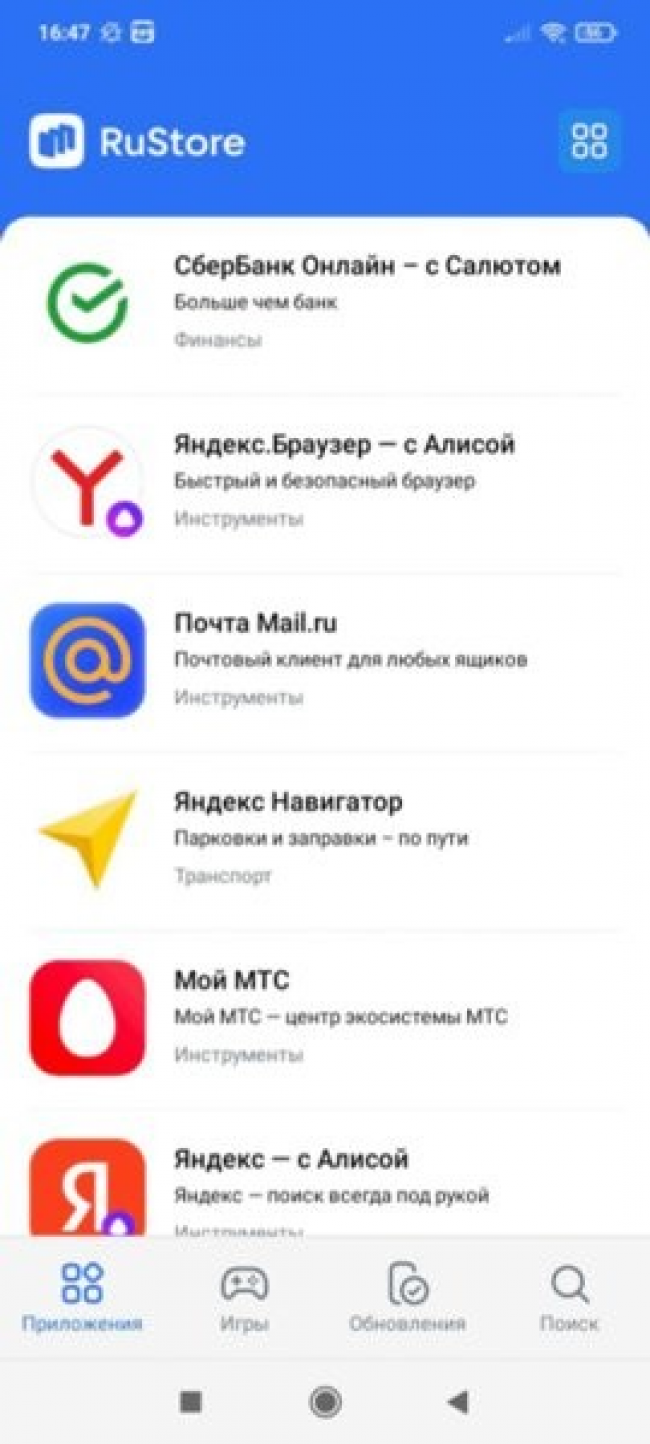
Task: Open the Мой МТС app entry
Action: coord(325,1018)
